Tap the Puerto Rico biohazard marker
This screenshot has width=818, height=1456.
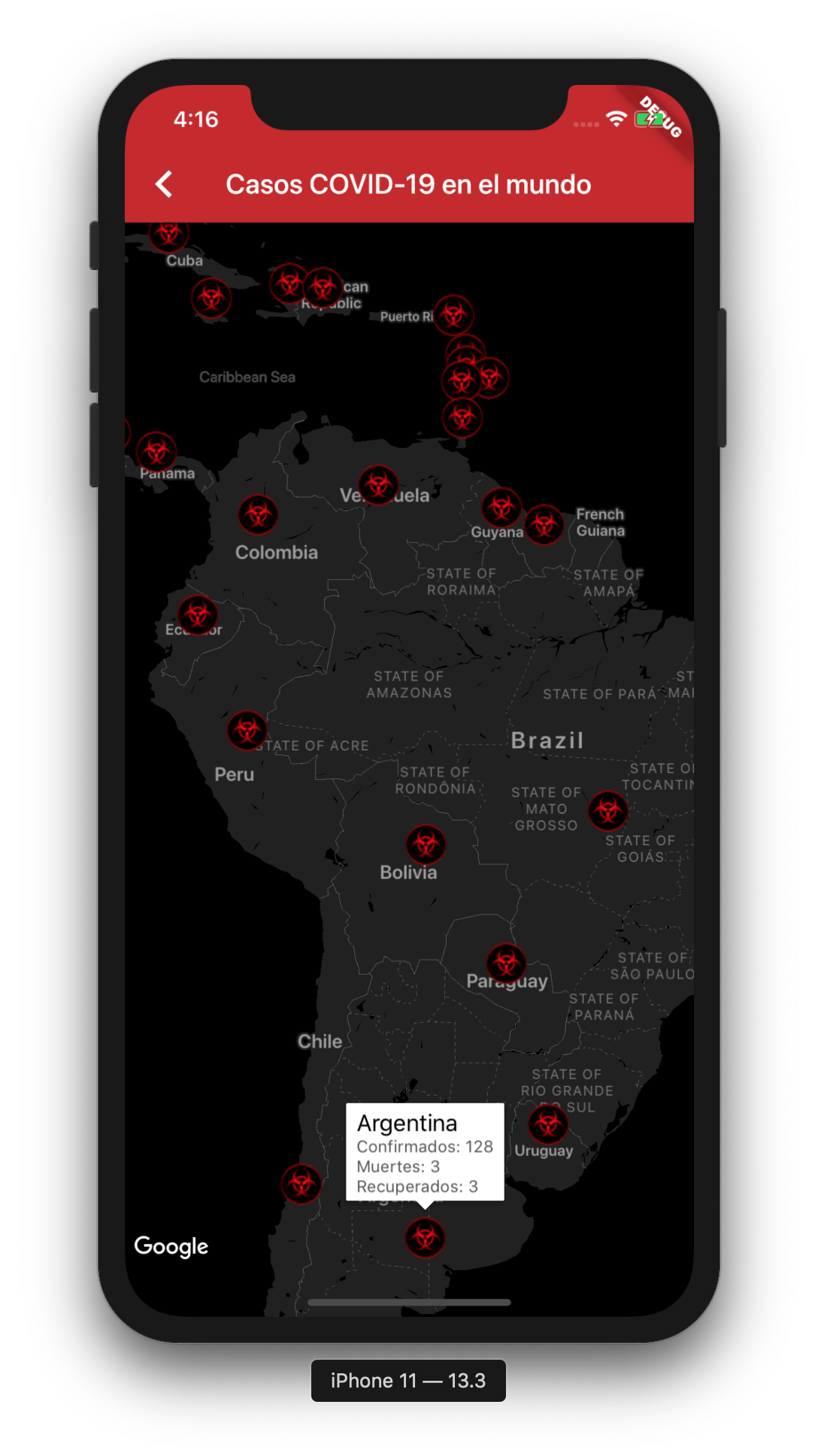coord(453,314)
